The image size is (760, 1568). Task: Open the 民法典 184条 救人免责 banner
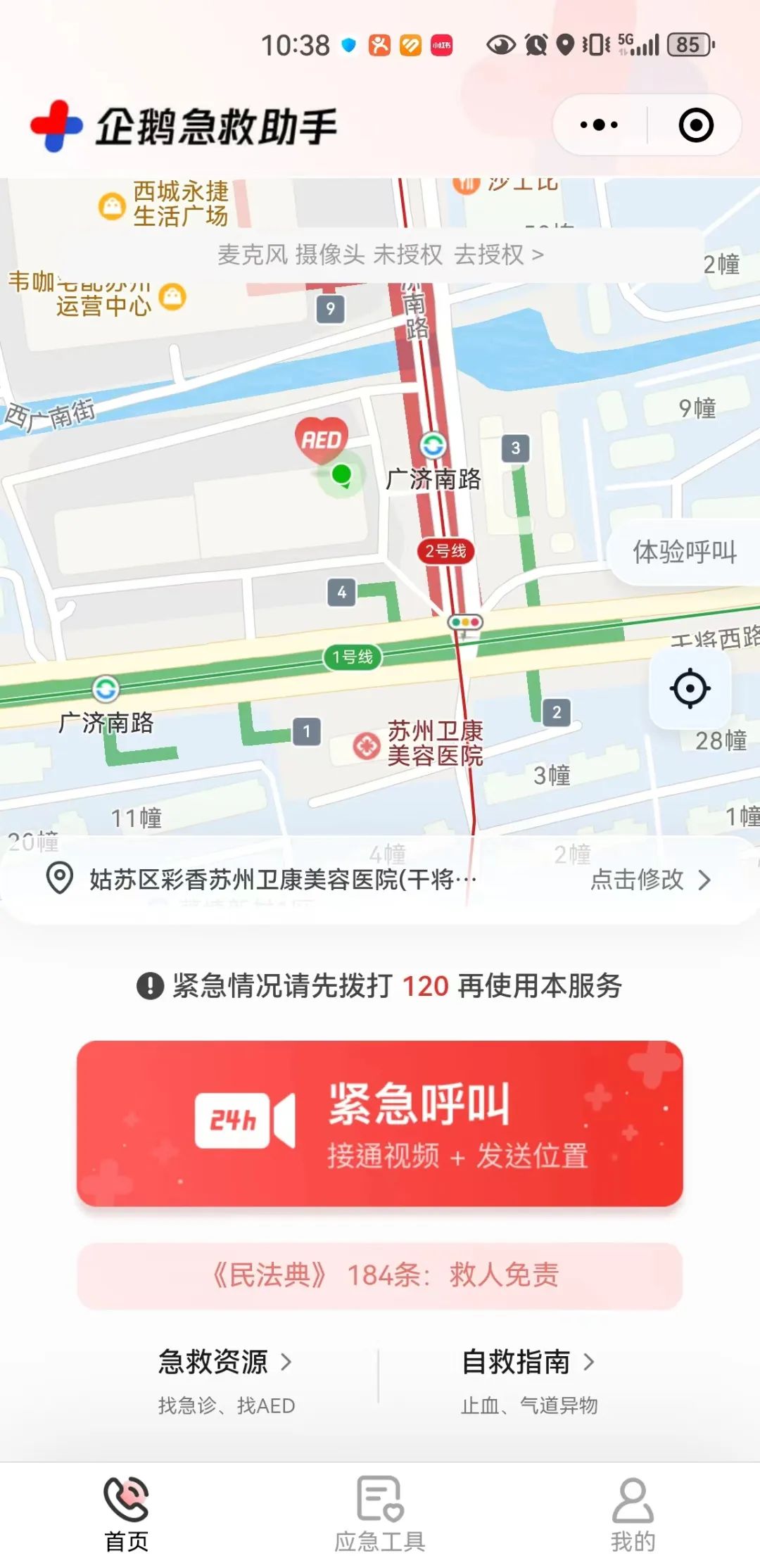pyautogui.click(x=380, y=1275)
